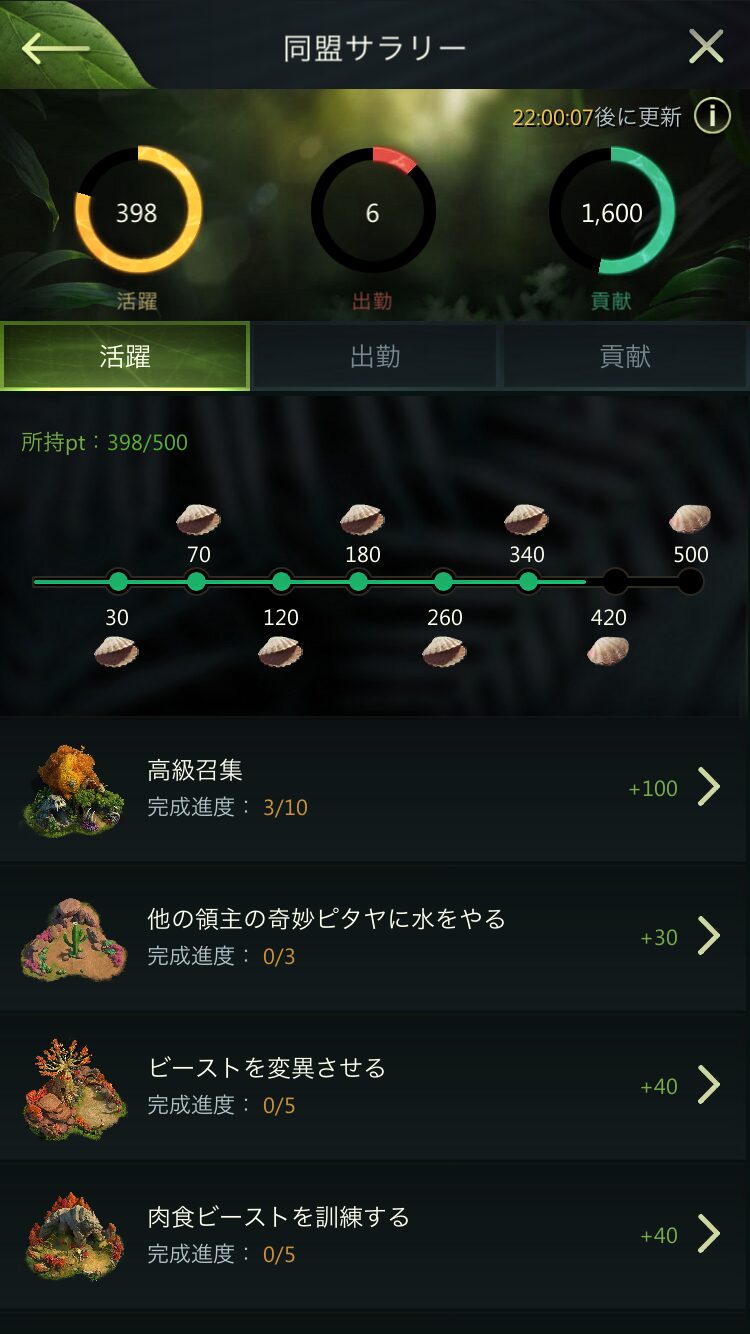Go back using the arrow icon
This screenshot has height=1334, width=750.
point(55,47)
